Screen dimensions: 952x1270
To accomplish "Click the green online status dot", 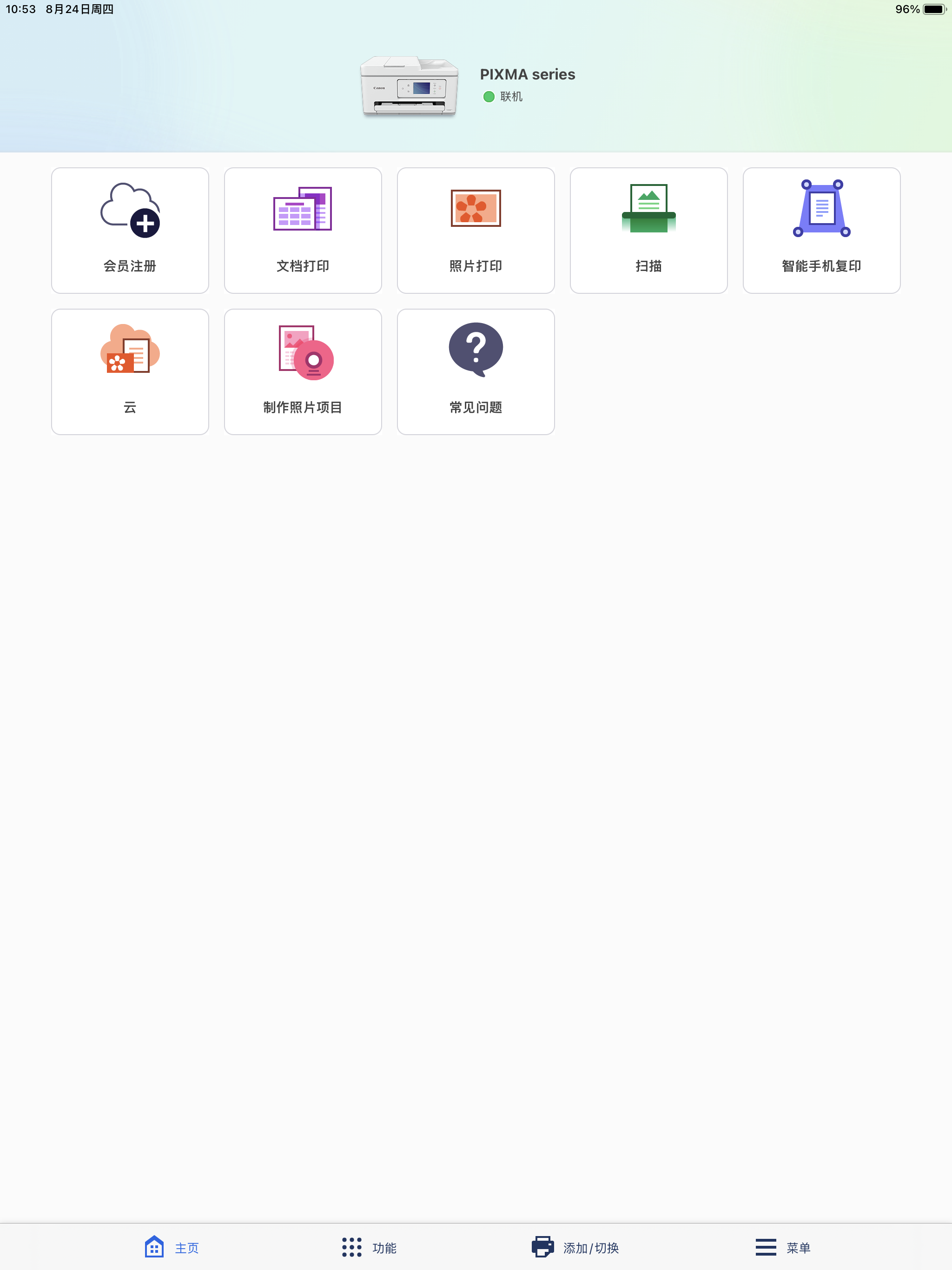I will 488,96.
